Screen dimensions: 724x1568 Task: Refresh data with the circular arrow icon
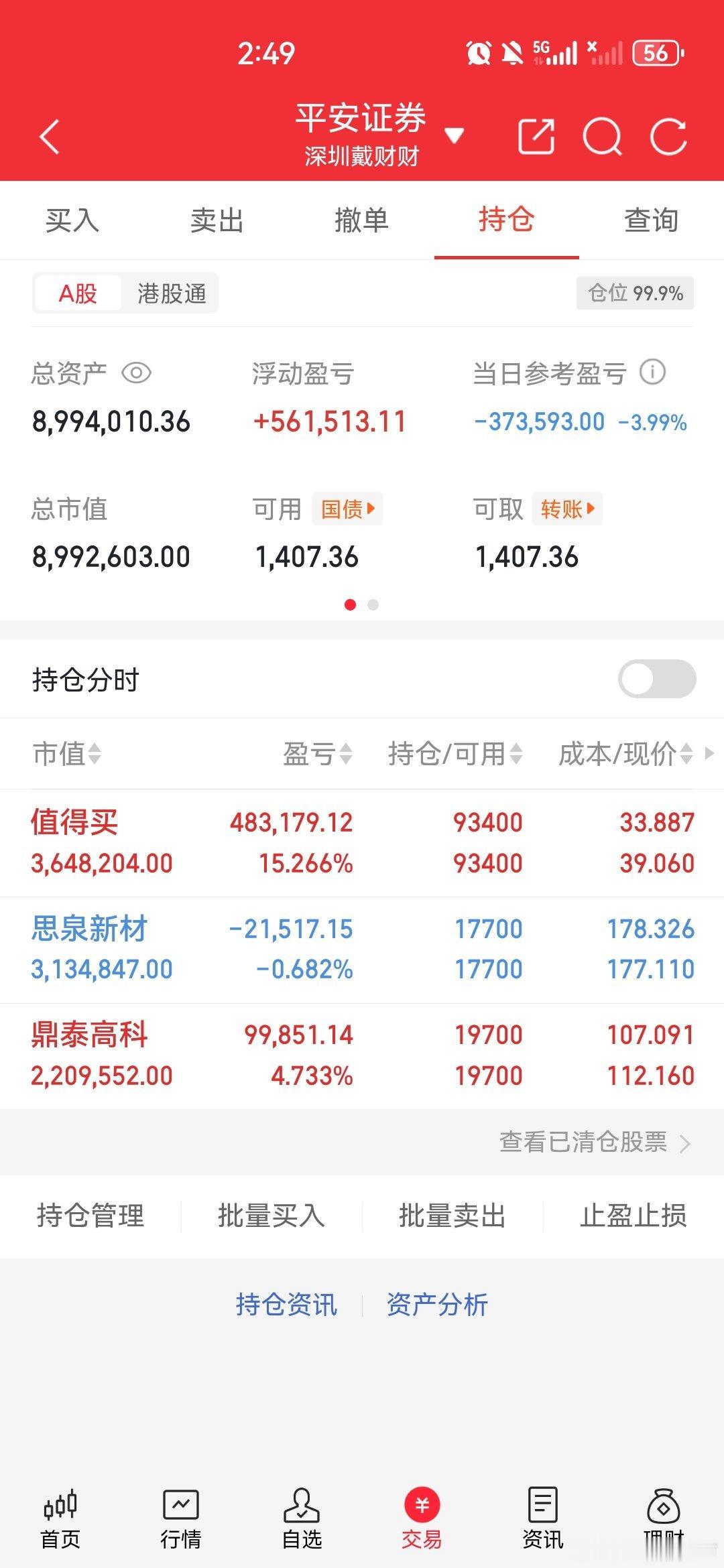coord(668,136)
